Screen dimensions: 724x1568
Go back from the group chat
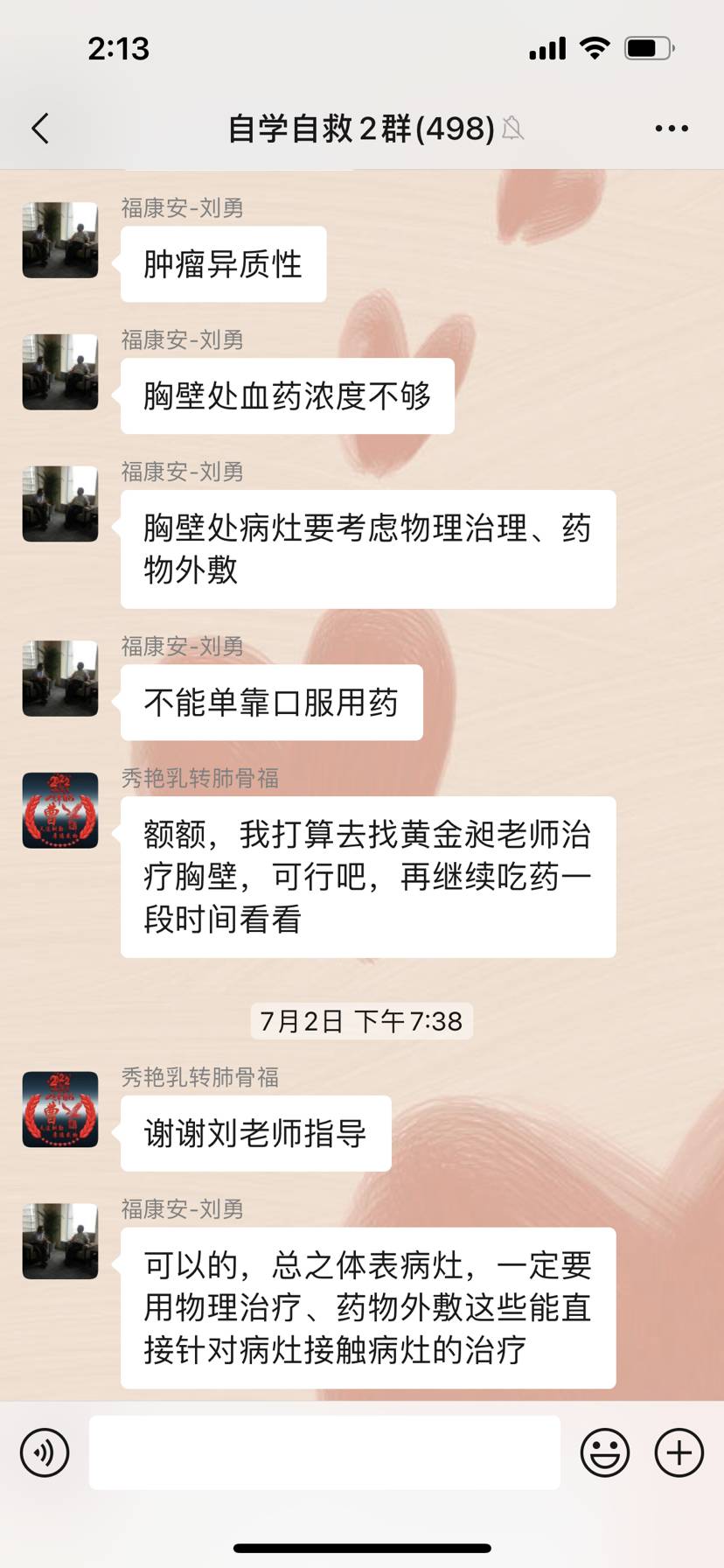[40, 129]
